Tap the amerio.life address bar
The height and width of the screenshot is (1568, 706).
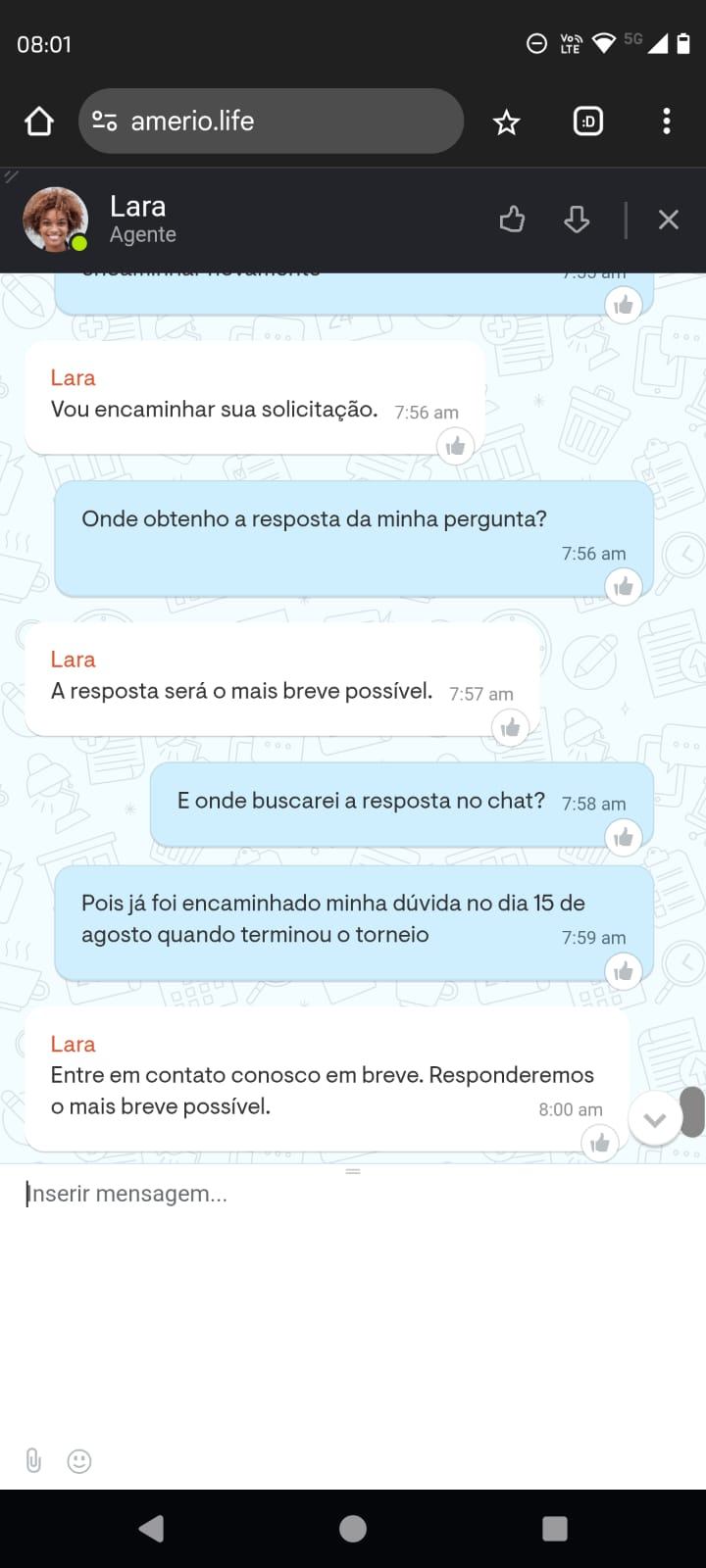tap(270, 122)
